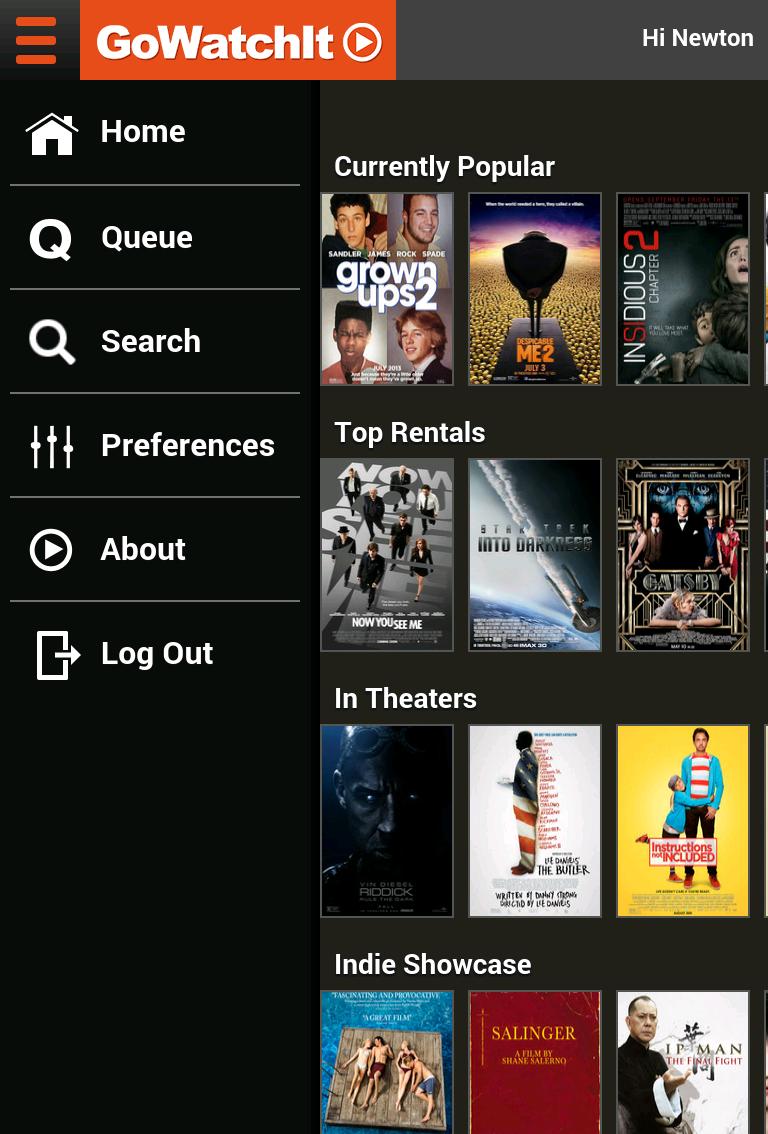Tap the GoWatchIt play button logo
Viewport: 768px width, 1134px height.
point(361,41)
